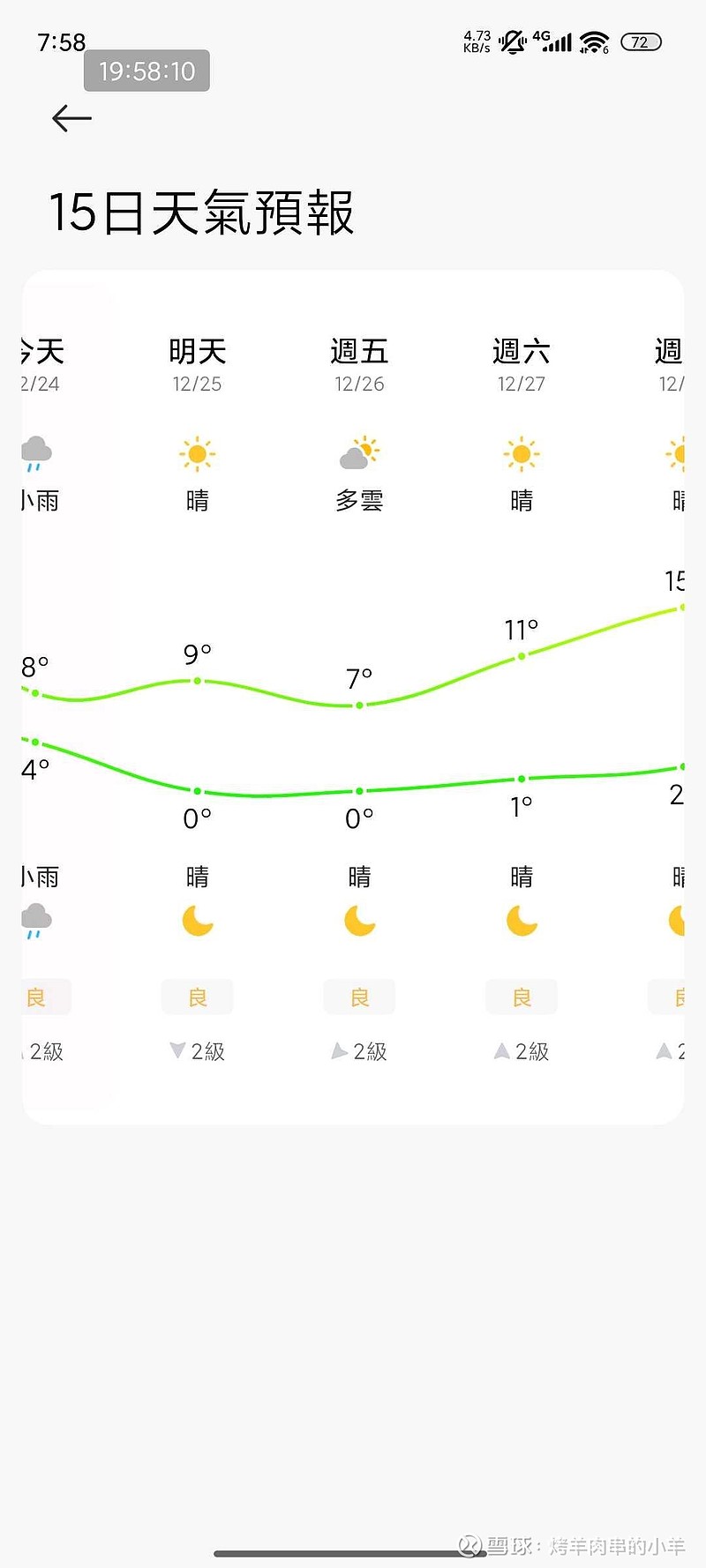Tap the 11° point on the temperature curve
The image size is (706, 1568).
(x=521, y=656)
